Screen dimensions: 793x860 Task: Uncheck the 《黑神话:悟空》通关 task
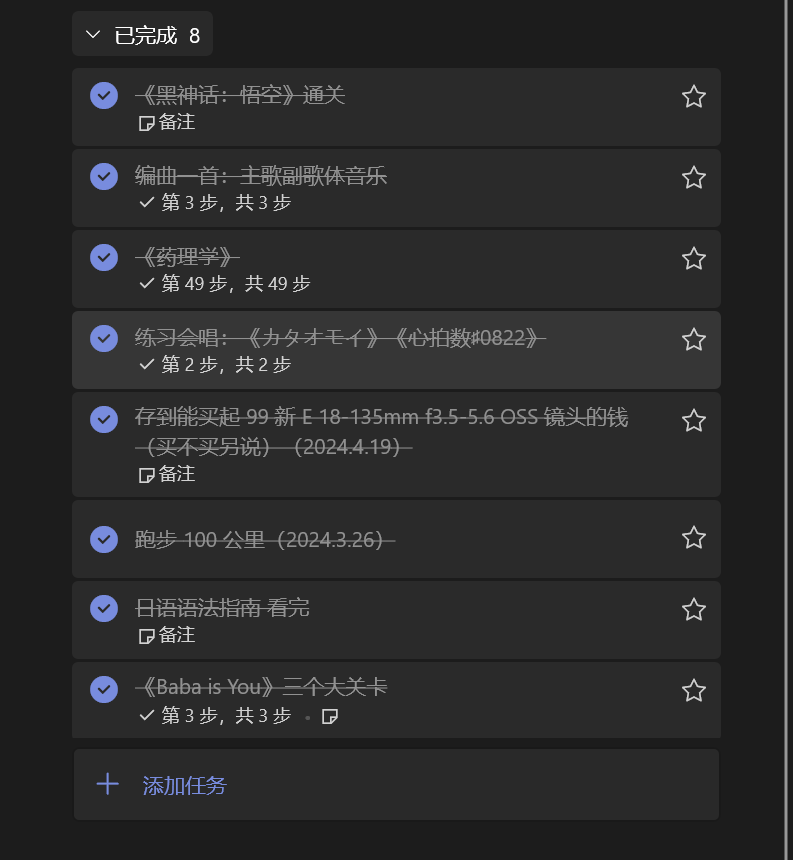104,96
